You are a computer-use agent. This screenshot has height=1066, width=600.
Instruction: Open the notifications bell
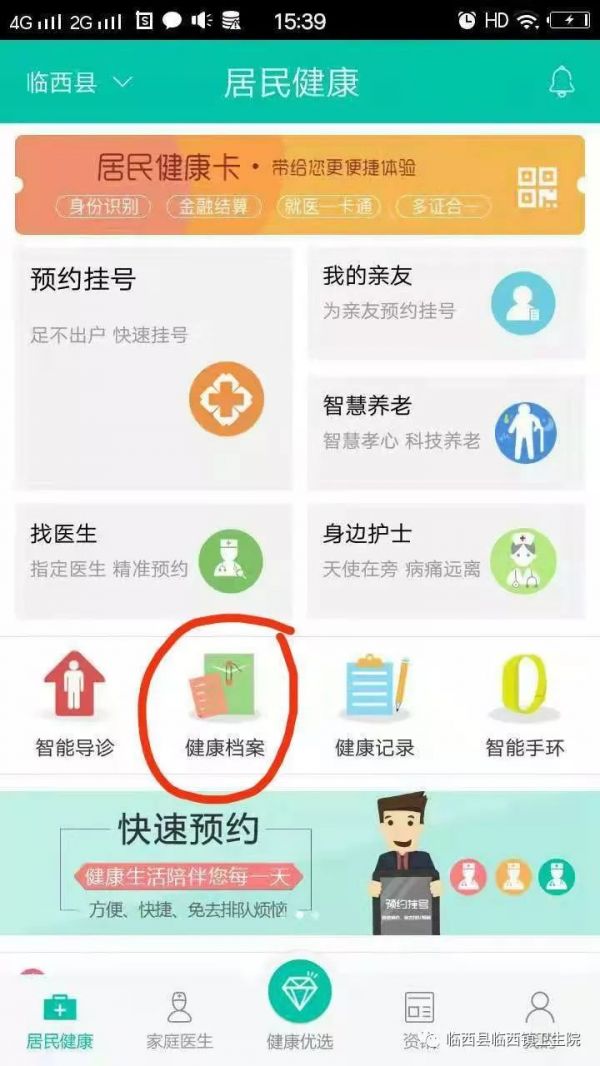[562, 83]
